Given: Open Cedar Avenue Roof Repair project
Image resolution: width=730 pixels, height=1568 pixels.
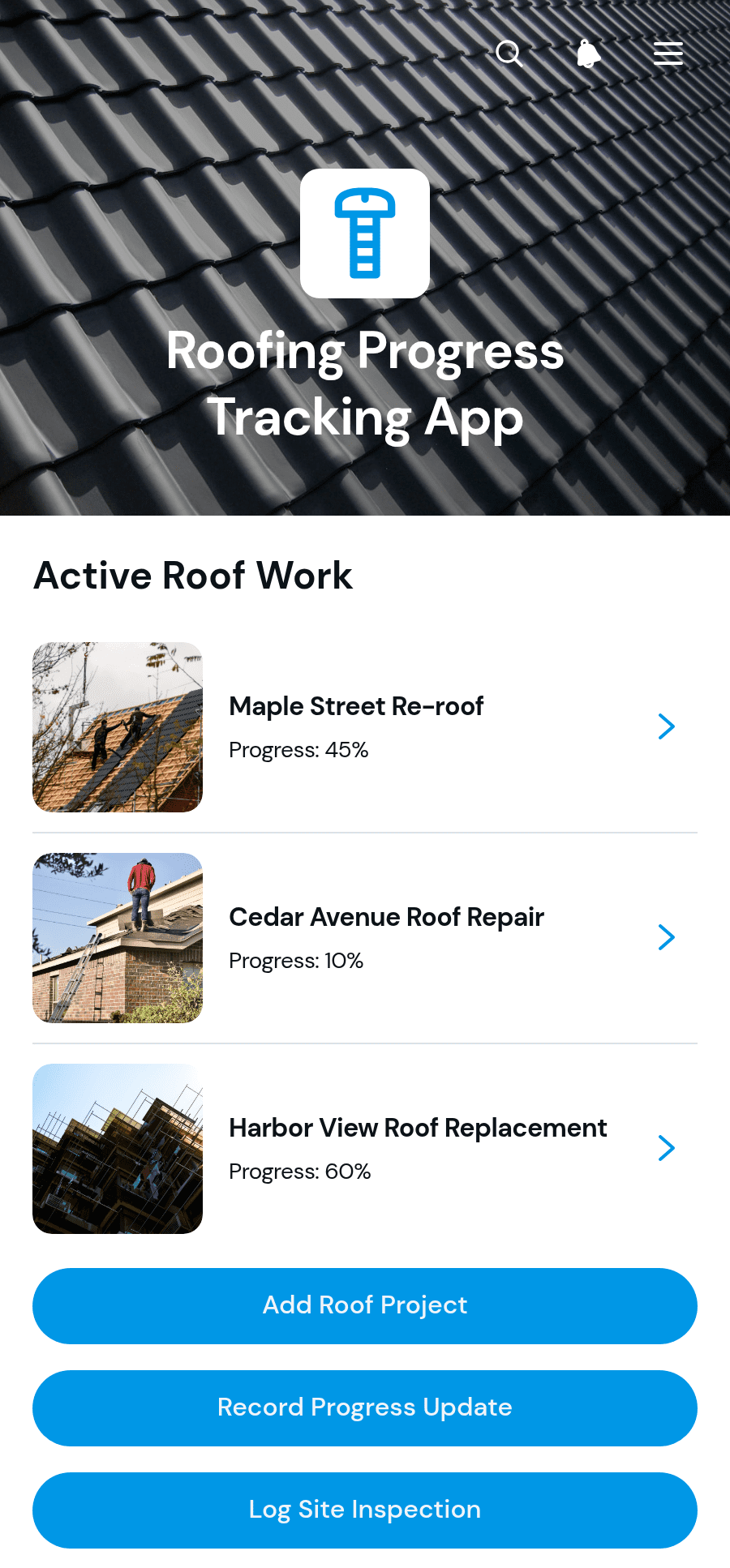Looking at the screenshot, I should pos(365,938).
